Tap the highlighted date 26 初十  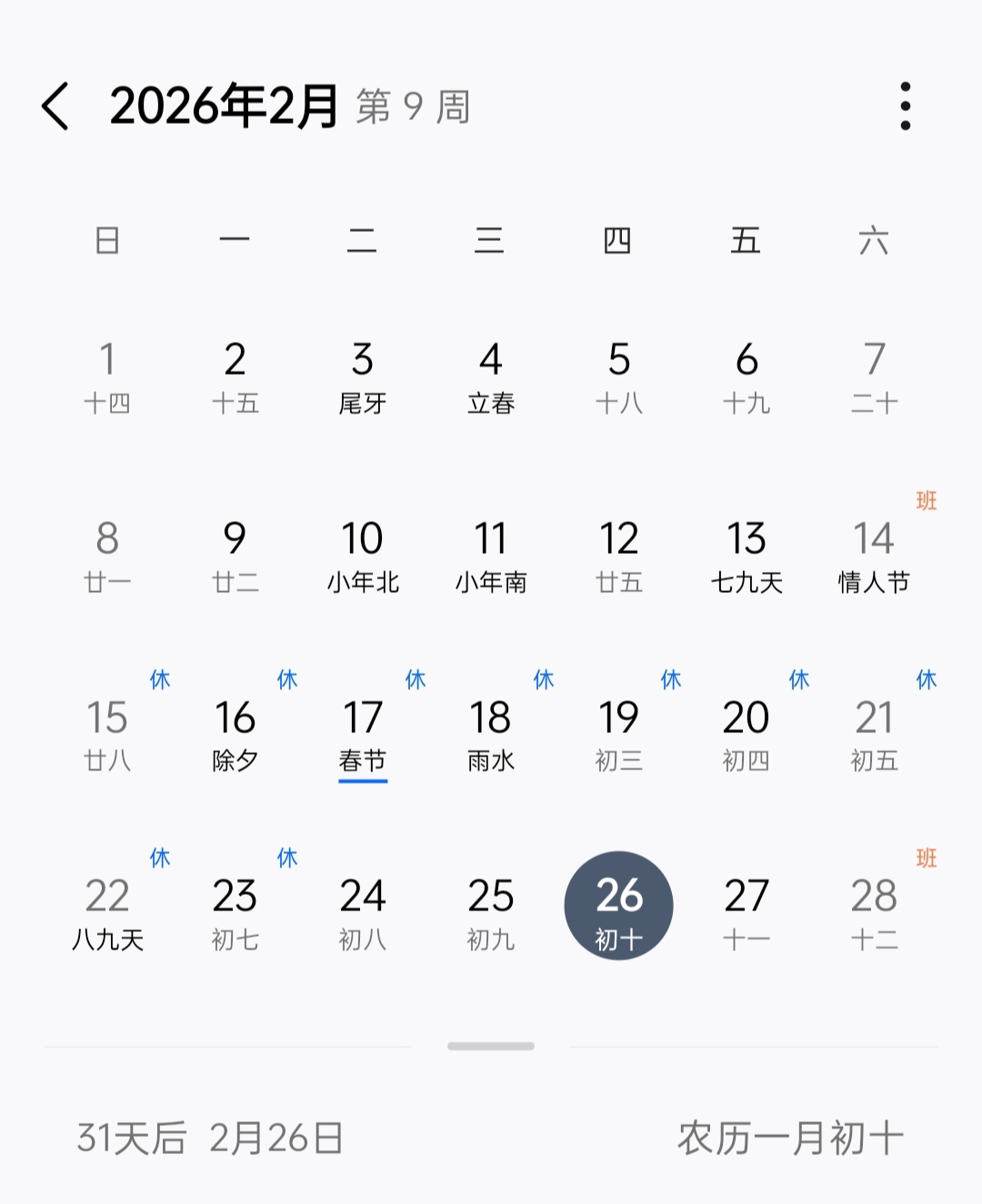click(619, 907)
